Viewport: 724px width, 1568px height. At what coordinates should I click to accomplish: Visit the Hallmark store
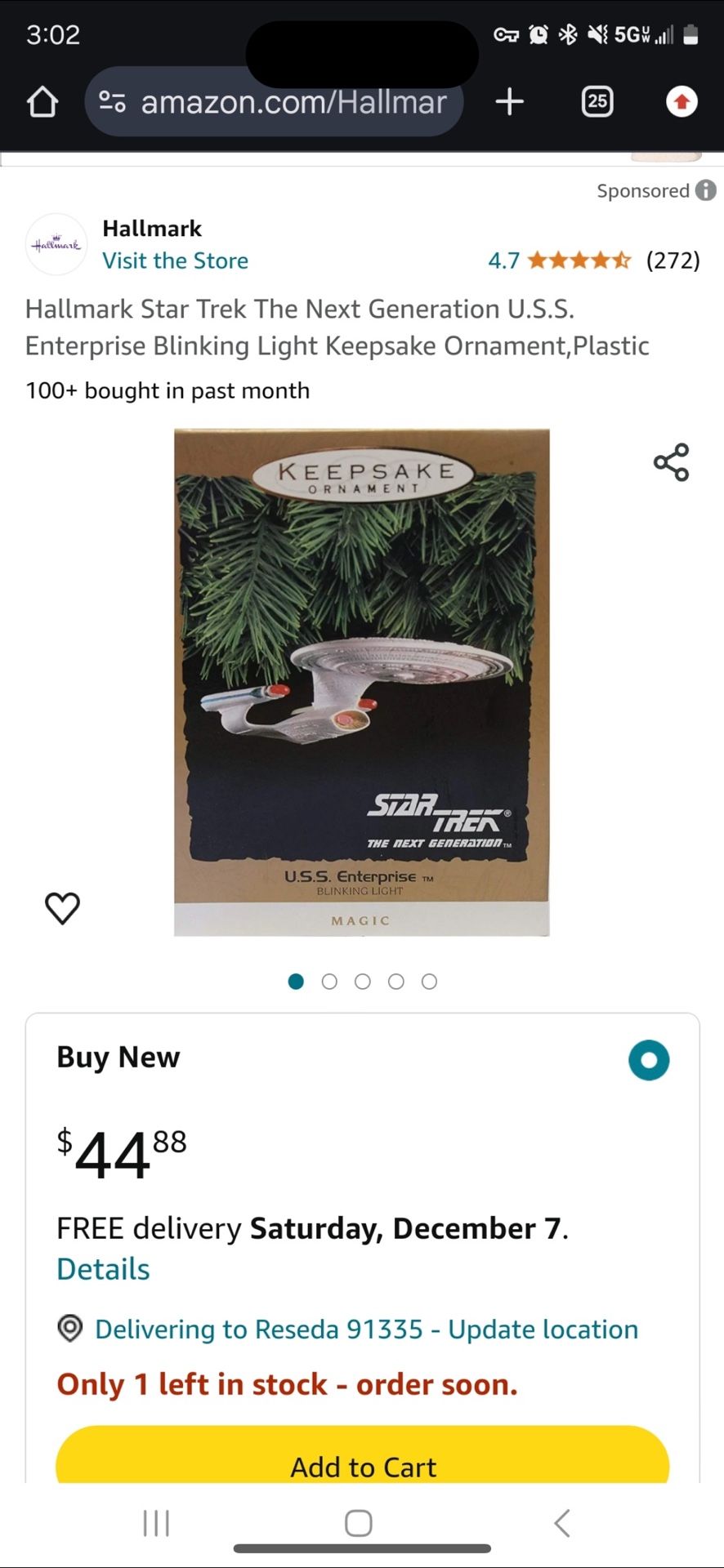(x=175, y=261)
